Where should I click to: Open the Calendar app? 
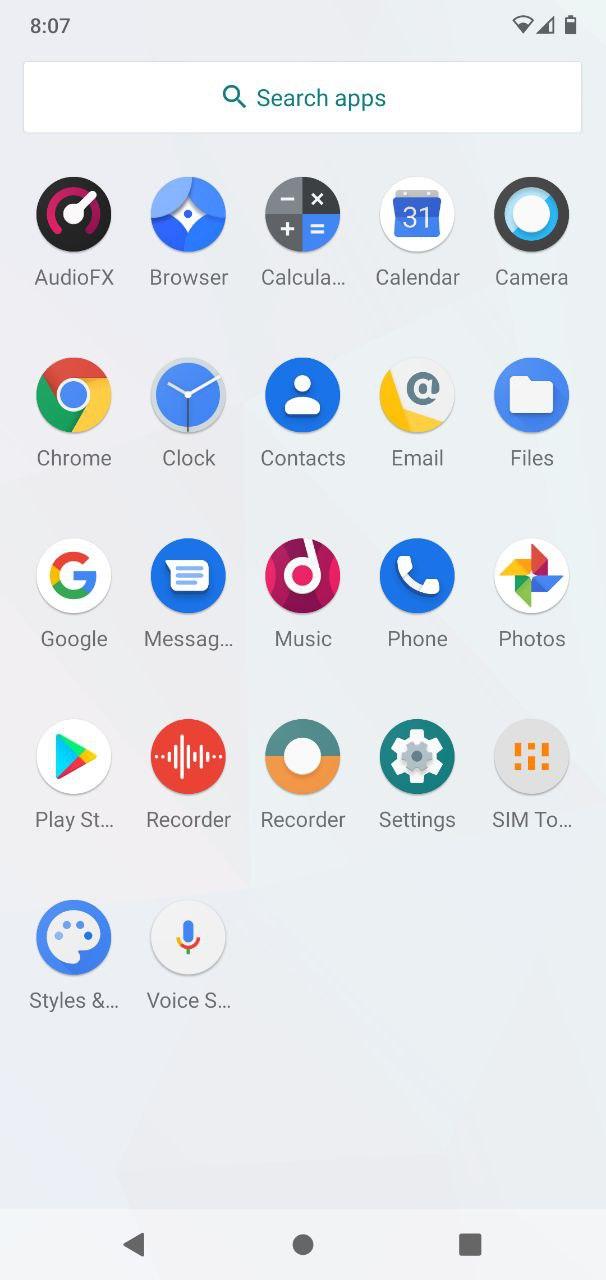tap(417, 215)
